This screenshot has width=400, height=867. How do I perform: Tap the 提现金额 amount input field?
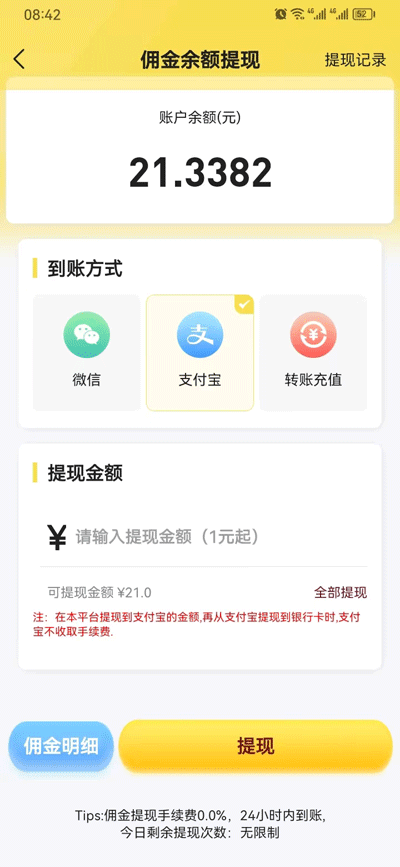coord(220,537)
